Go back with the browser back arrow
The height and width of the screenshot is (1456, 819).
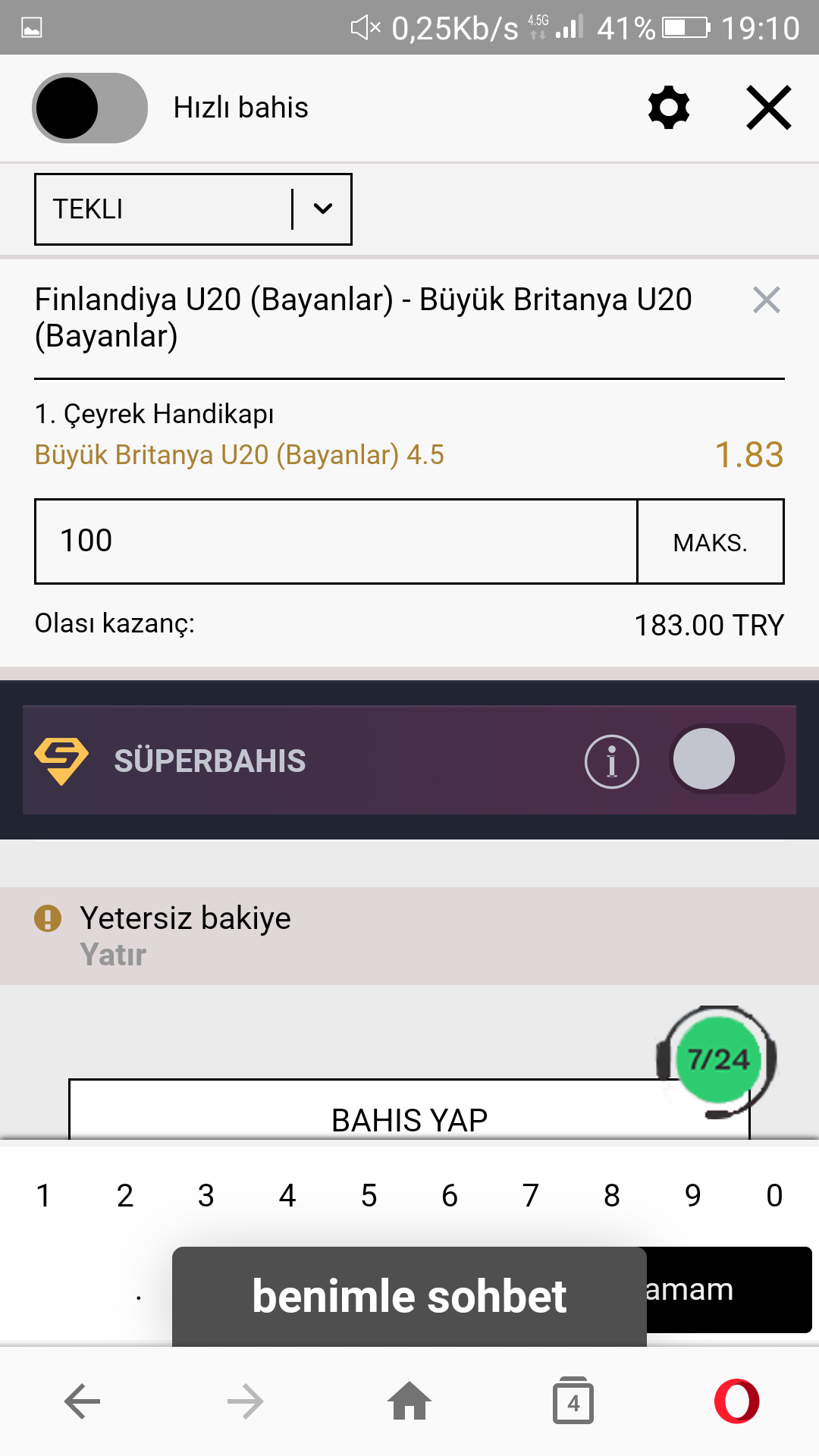click(x=82, y=1401)
